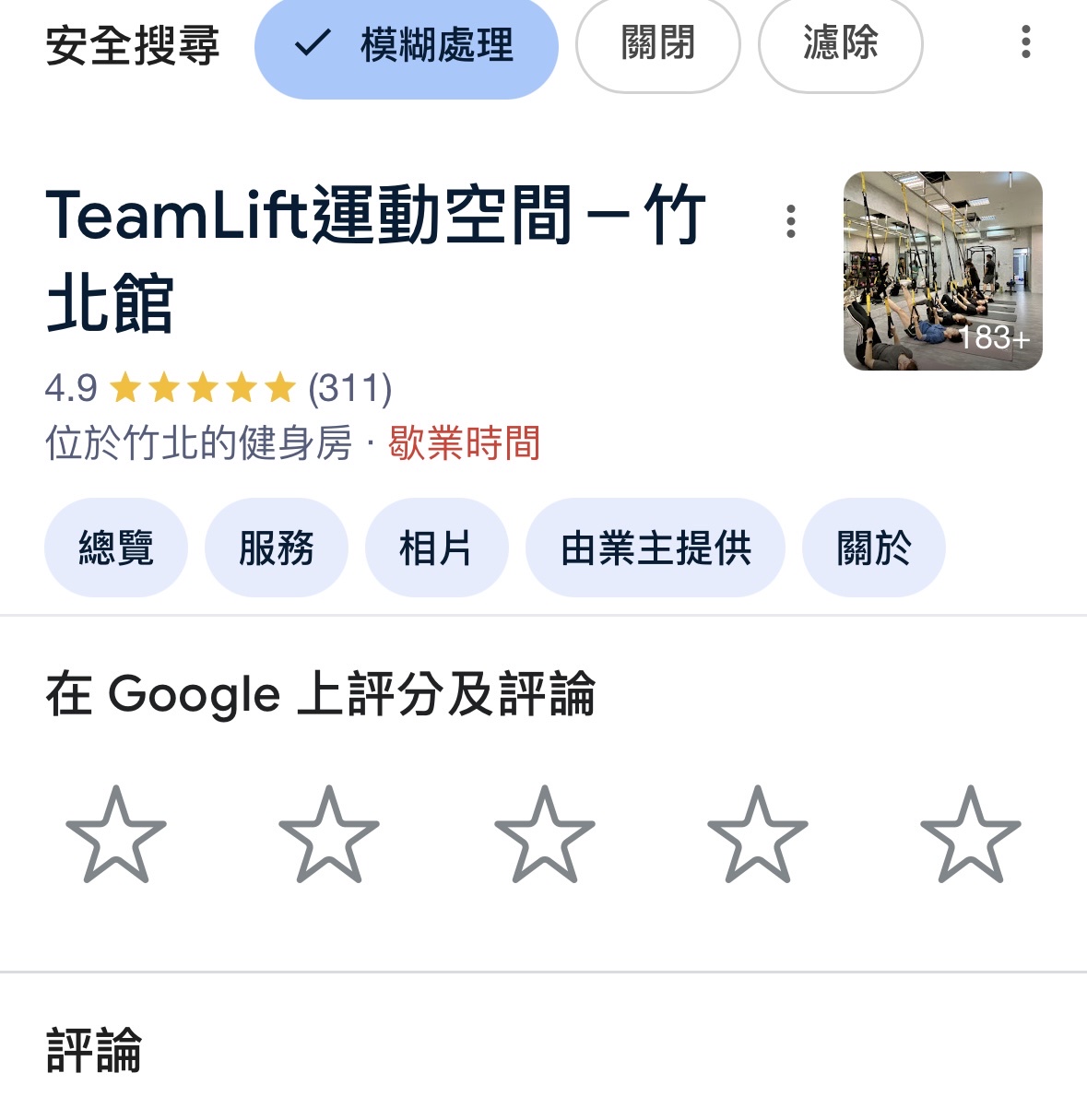Rate the gym five stars
The image size is (1087, 1120).
(971, 834)
